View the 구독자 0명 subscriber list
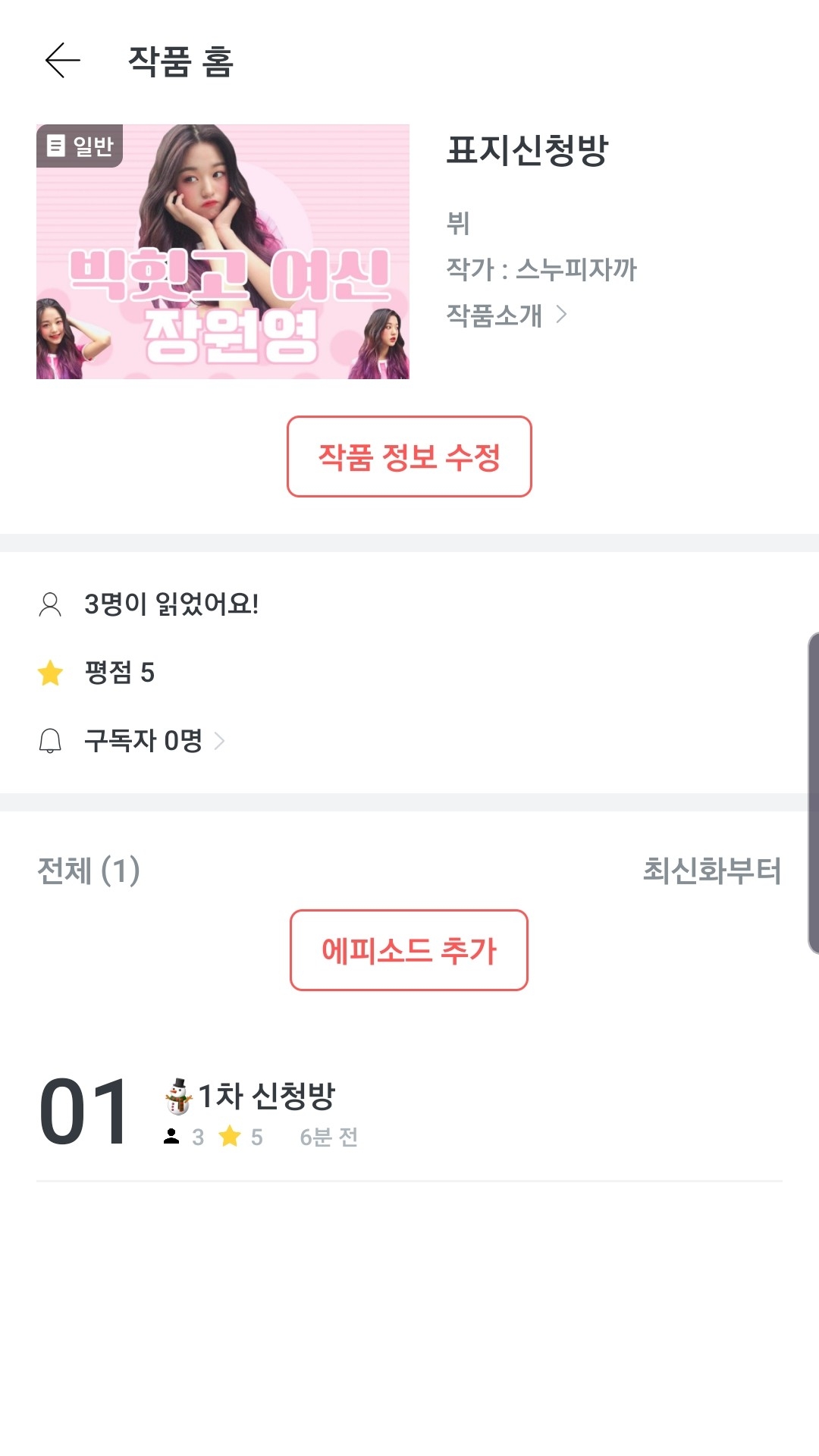The width and height of the screenshot is (819, 1456). point(144,740)
